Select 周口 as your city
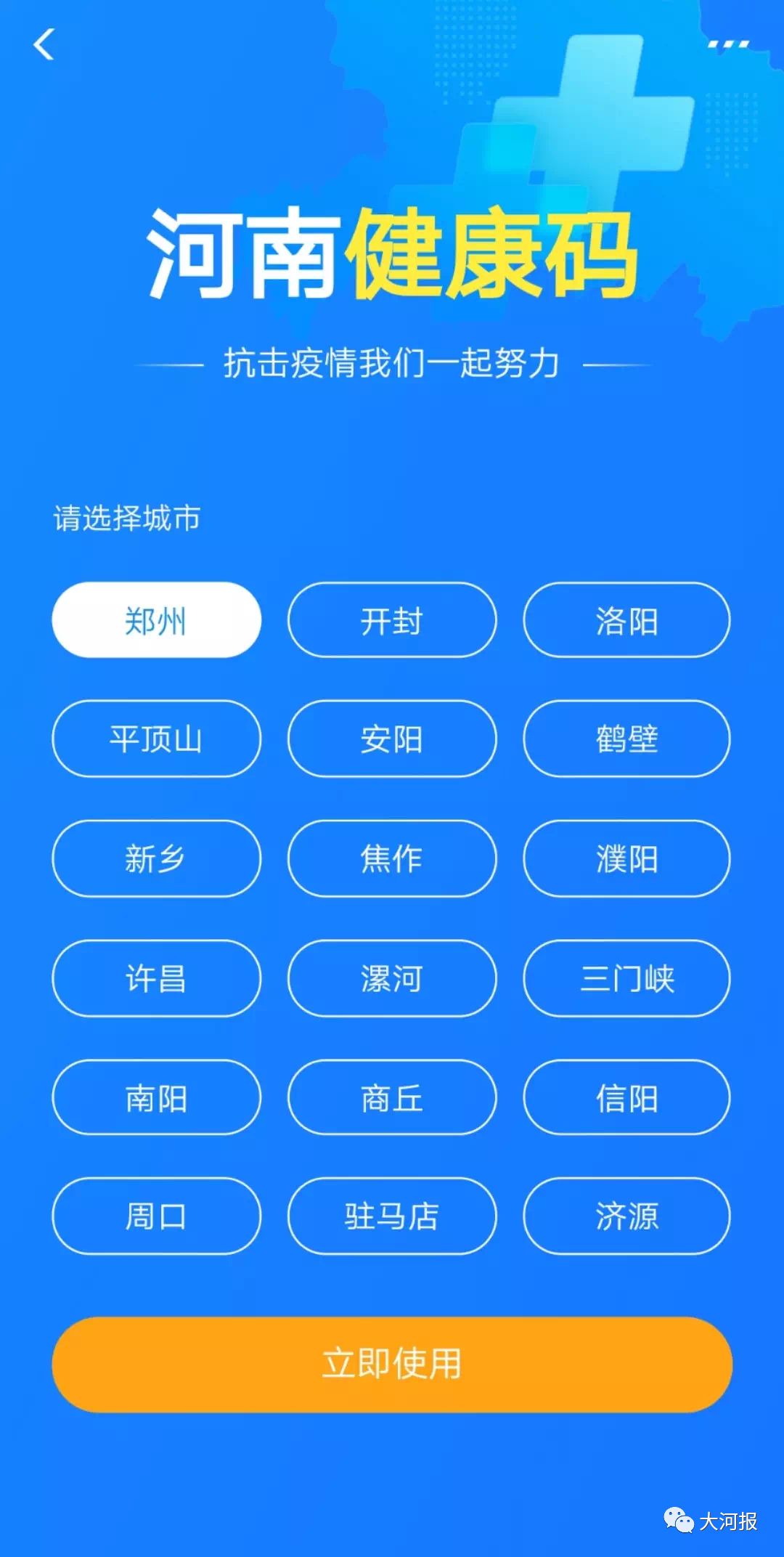The image size is (784, 1557). [156, 1216]
